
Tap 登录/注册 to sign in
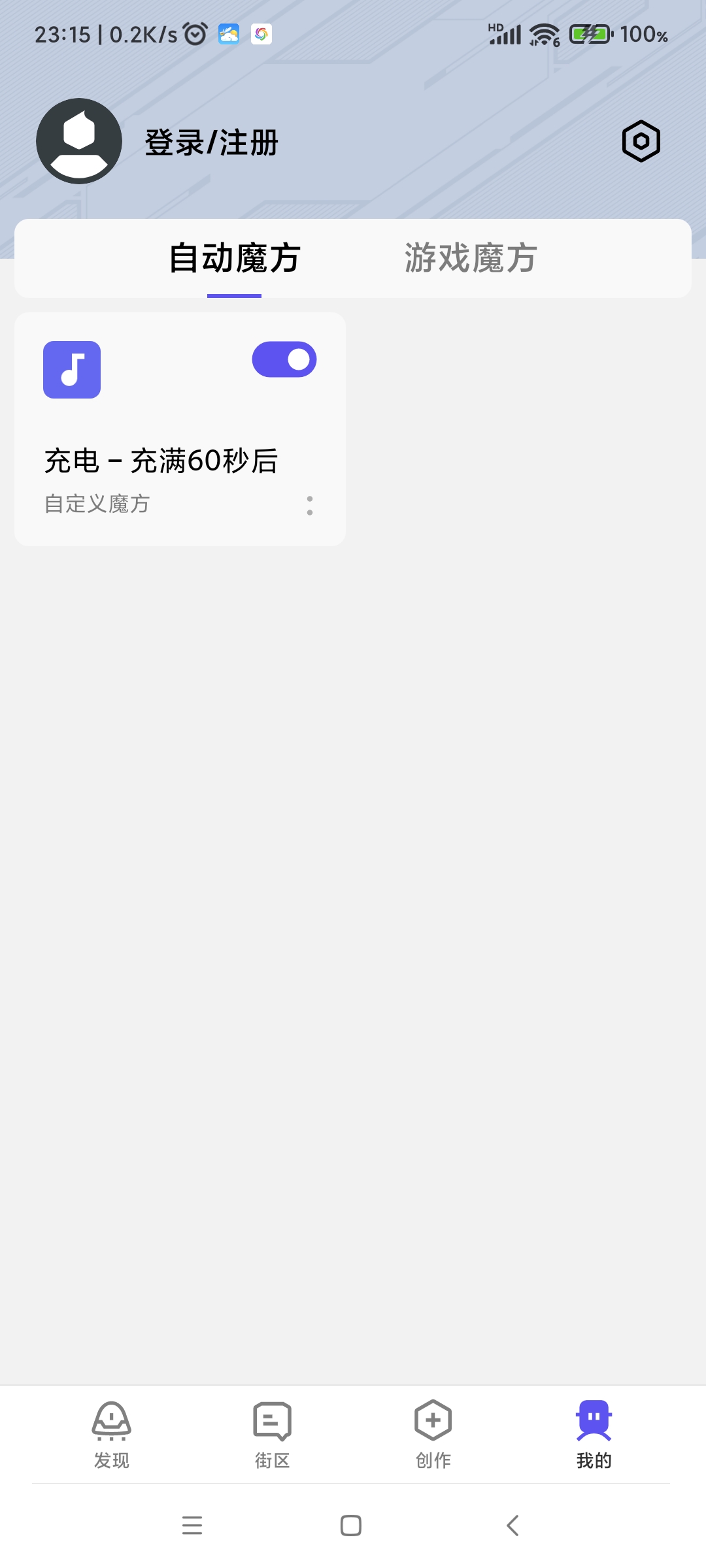click(x=212, y=142)
